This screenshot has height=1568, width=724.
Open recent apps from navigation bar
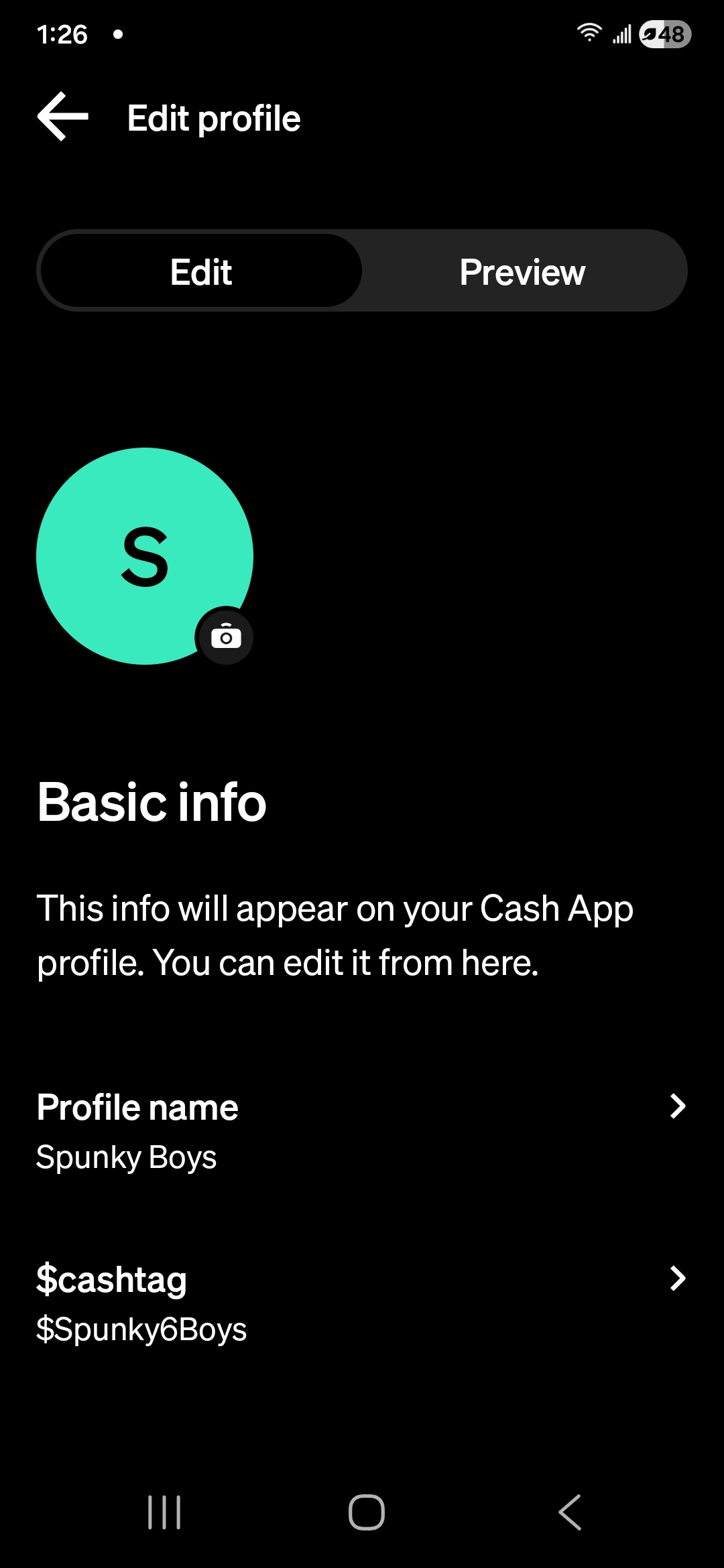[x=164, y=1512]
